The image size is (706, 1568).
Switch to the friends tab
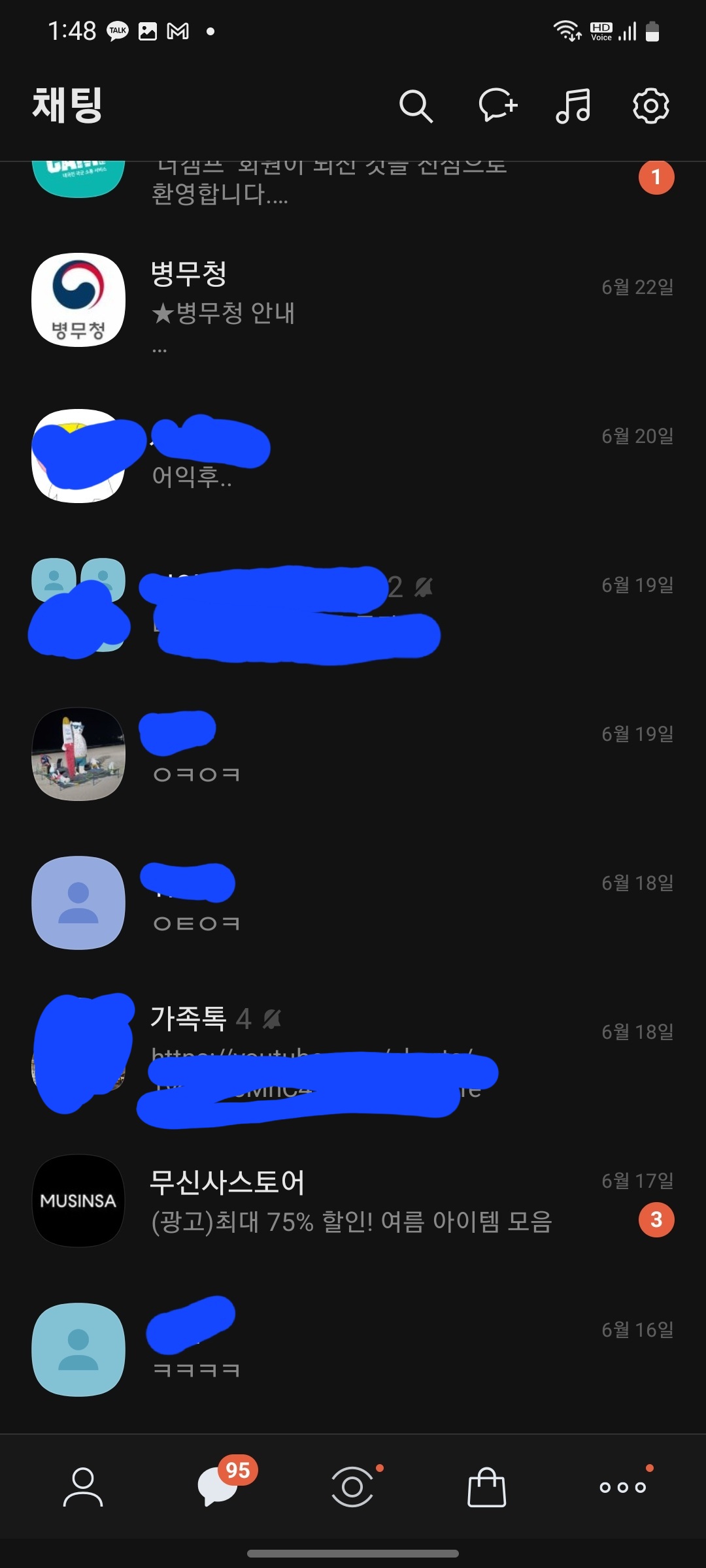click(x=83, y=1487)
